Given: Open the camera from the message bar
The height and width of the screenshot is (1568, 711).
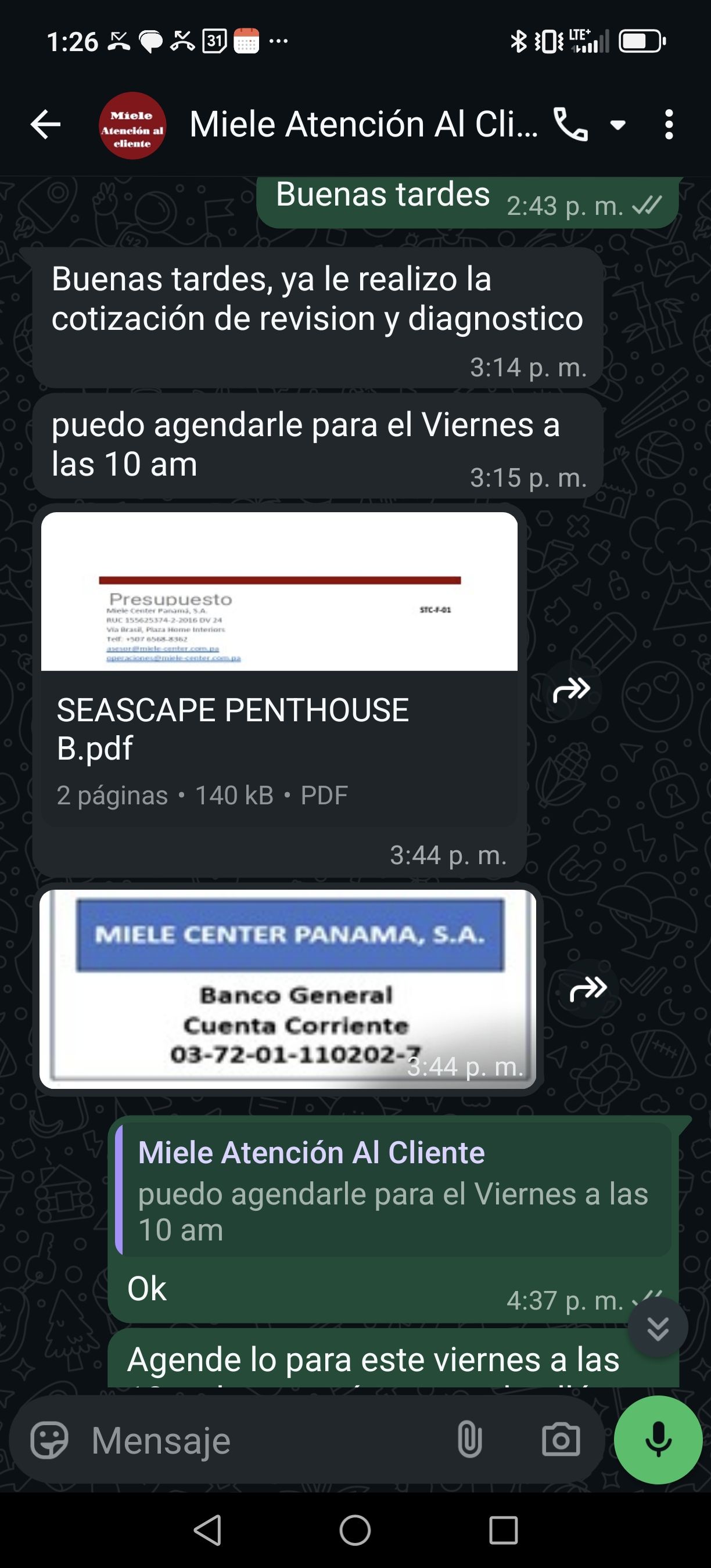Looking at the screenshot, I should pyautogui.click(x=561, y=1441).
